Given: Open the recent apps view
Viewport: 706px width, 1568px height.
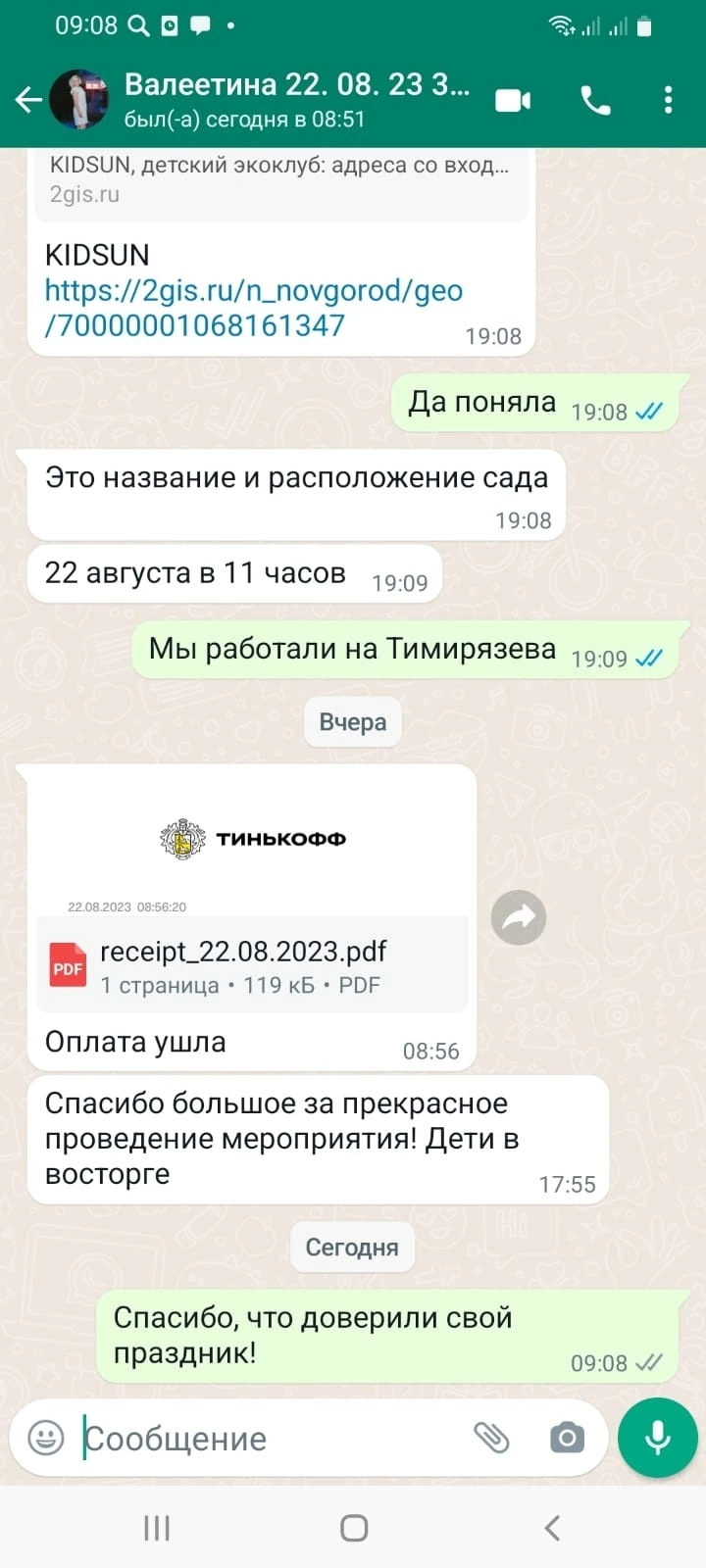Looking at the screenshot, I should pyautogui.click(x=157, y=1527).
